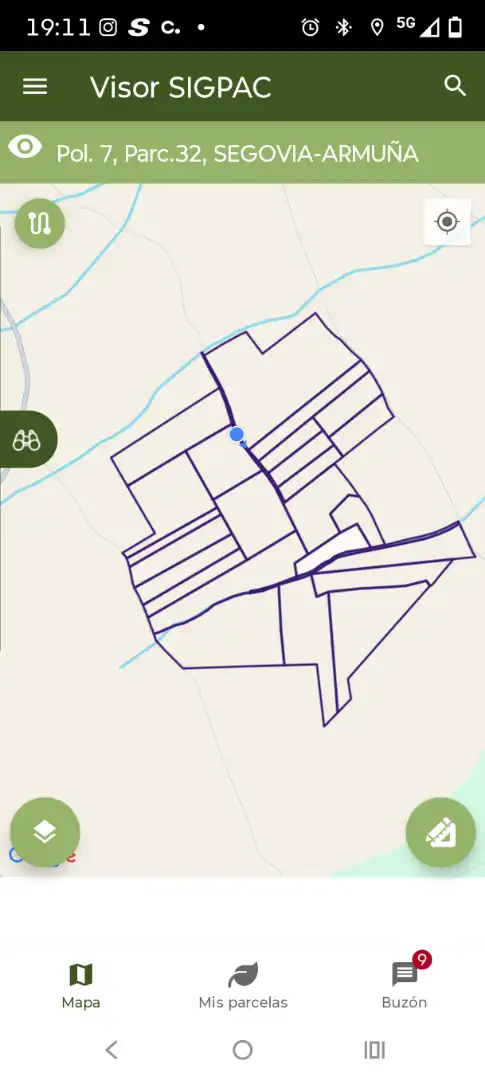Open the search magnifier icon
Screen dimensions: 485x1080
pos(455,86)
